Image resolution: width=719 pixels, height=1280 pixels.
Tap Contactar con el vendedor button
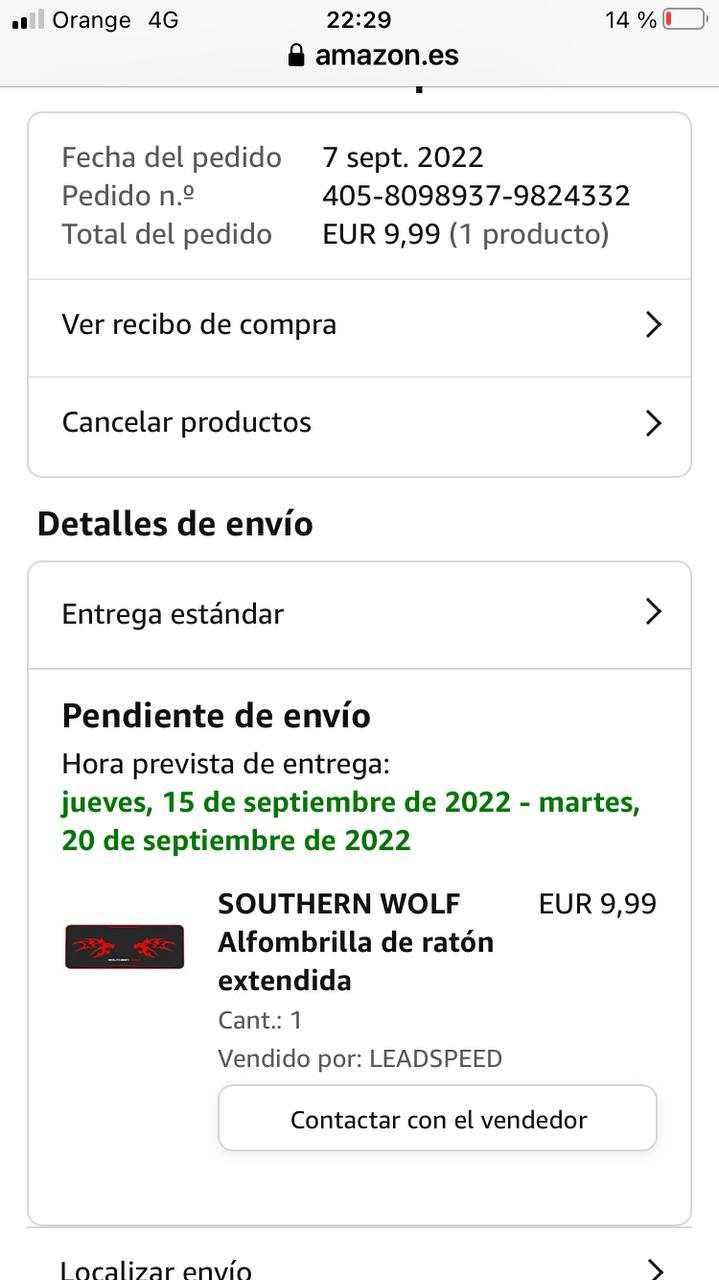pyautogui.click(x=438, y=1119)
